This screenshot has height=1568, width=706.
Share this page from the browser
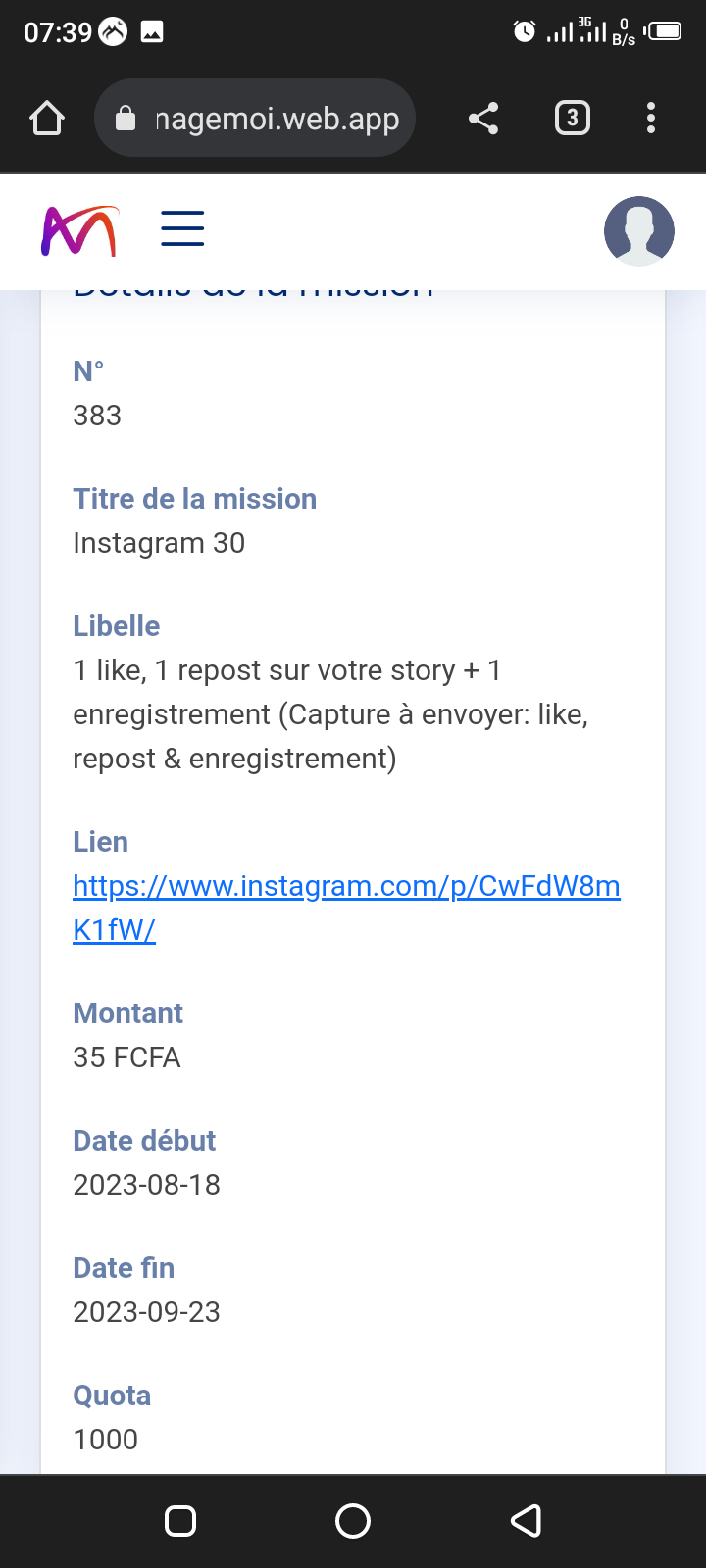tap(483, 119)
